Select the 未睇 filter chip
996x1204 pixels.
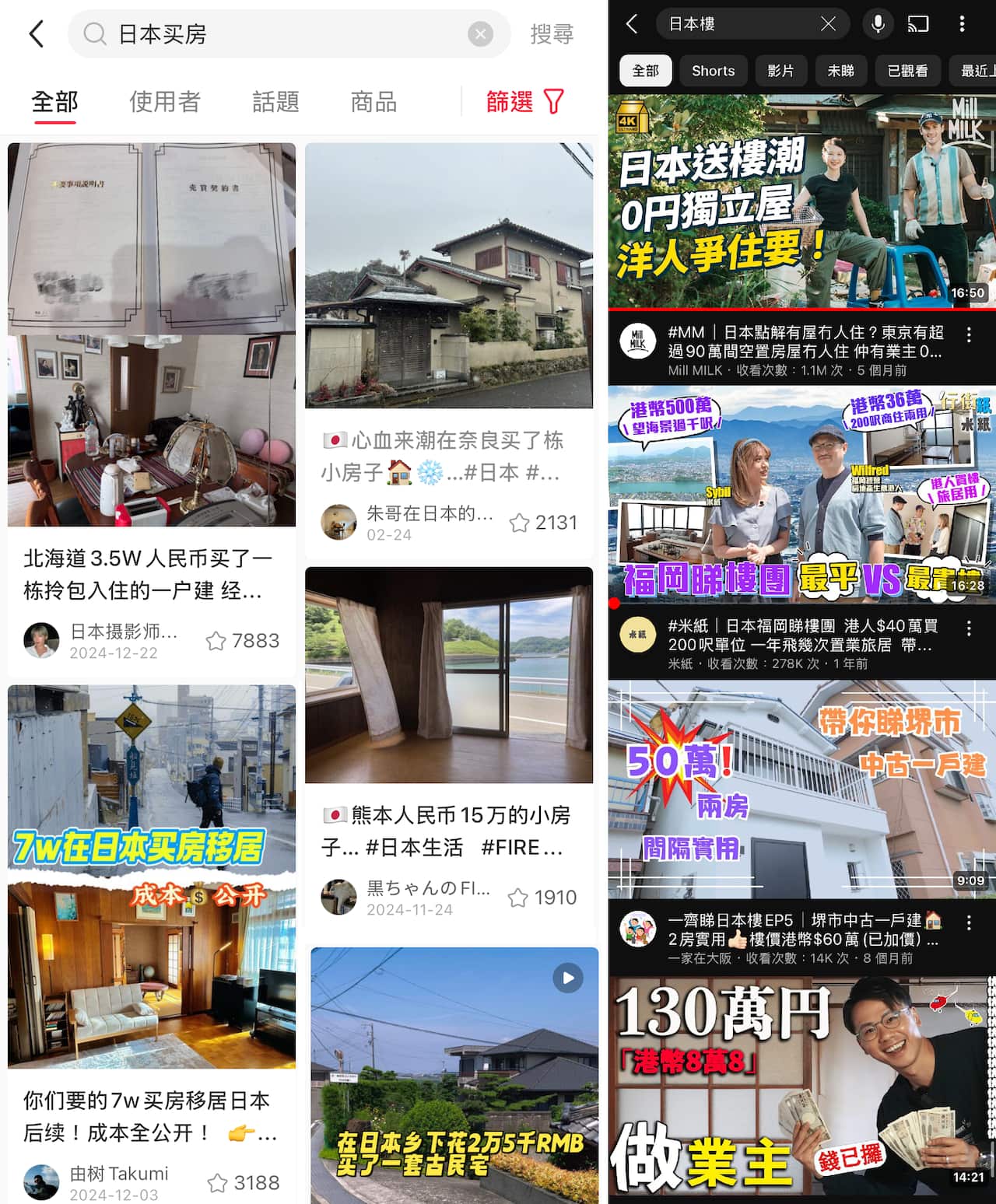(x=840, y=71)
